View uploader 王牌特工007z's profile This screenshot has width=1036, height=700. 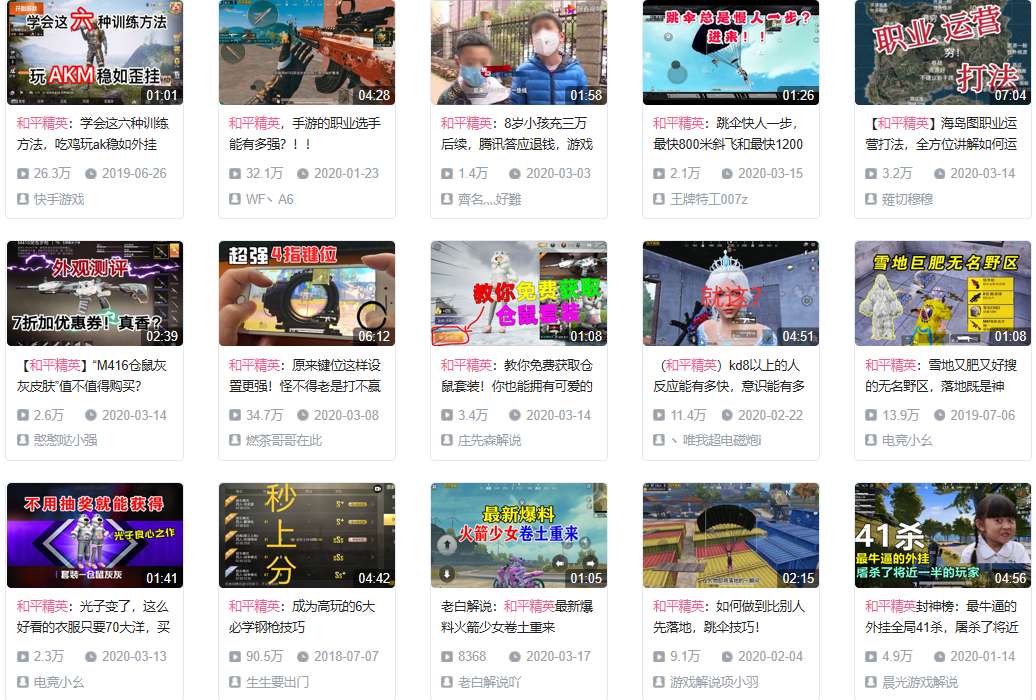(x=708, y=199)
